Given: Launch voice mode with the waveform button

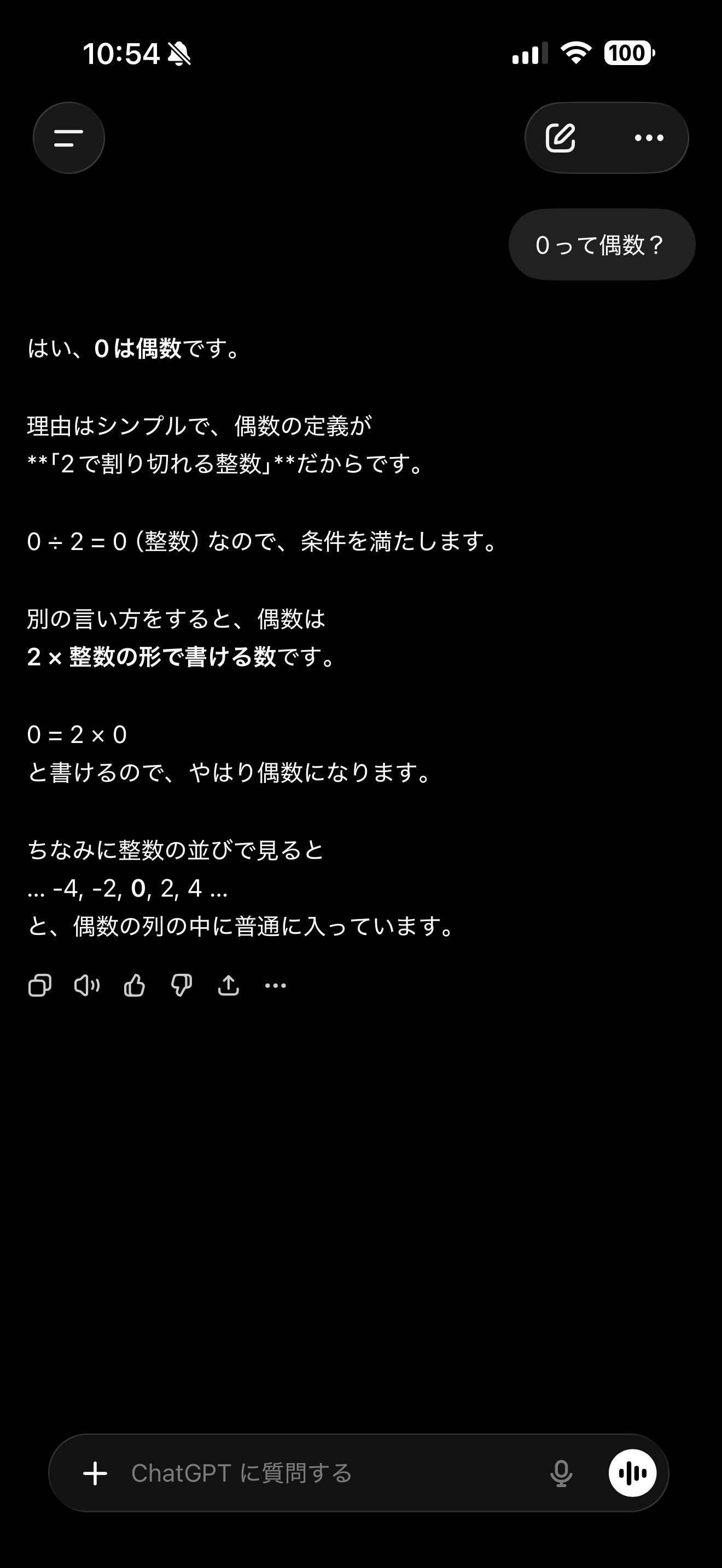Looking at the screenshot, I should pos(632,1473).
